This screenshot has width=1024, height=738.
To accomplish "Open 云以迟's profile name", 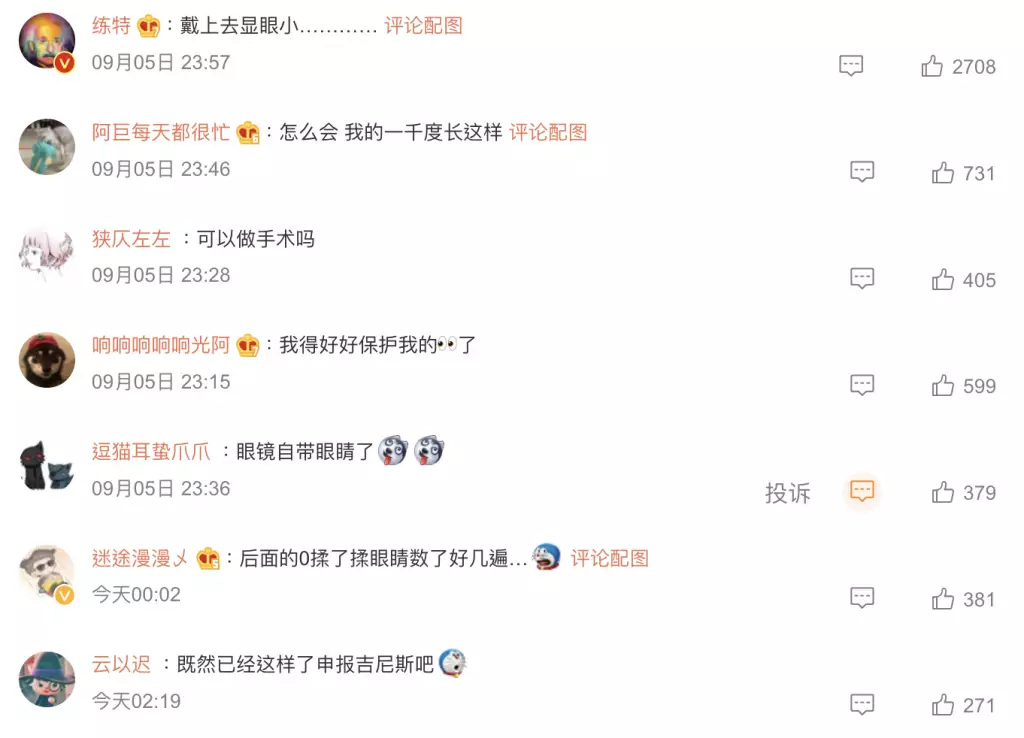I will coord(121,664).
